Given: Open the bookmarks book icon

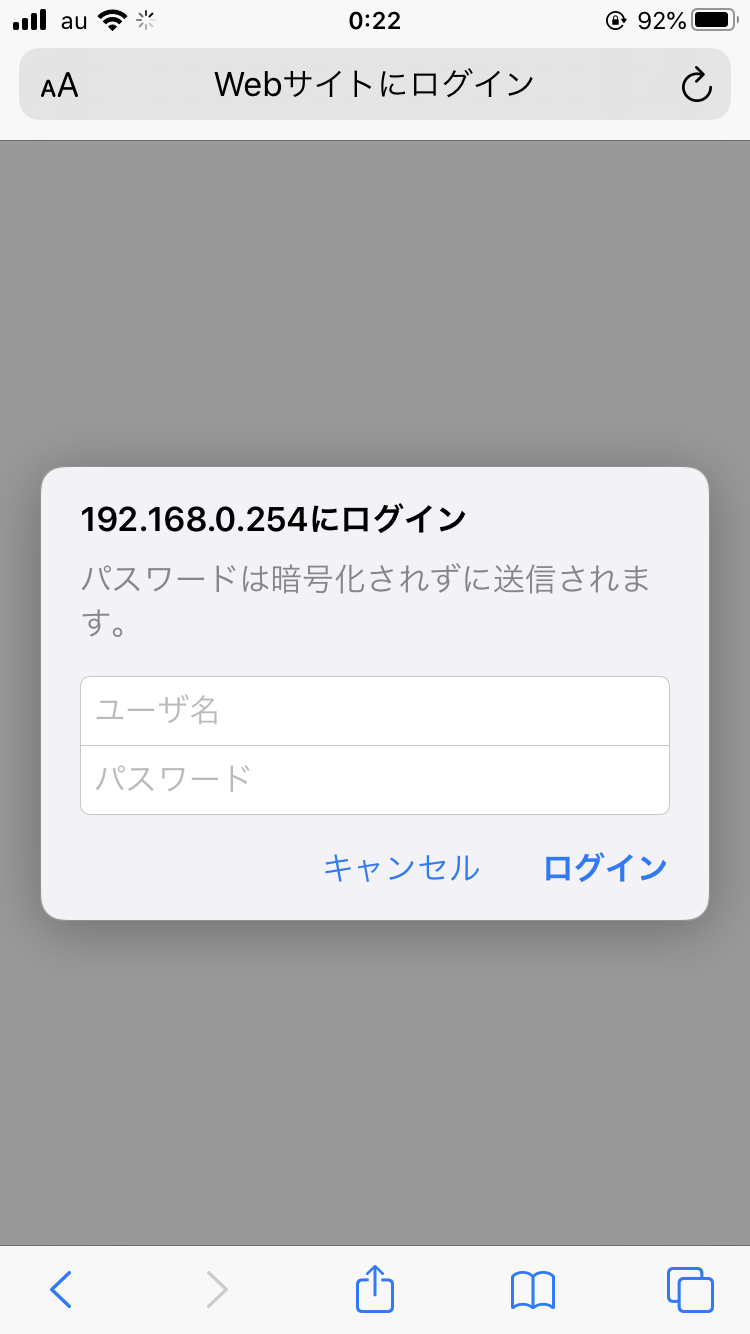Looking at the screenshot, I should (x=532, y=1290).
